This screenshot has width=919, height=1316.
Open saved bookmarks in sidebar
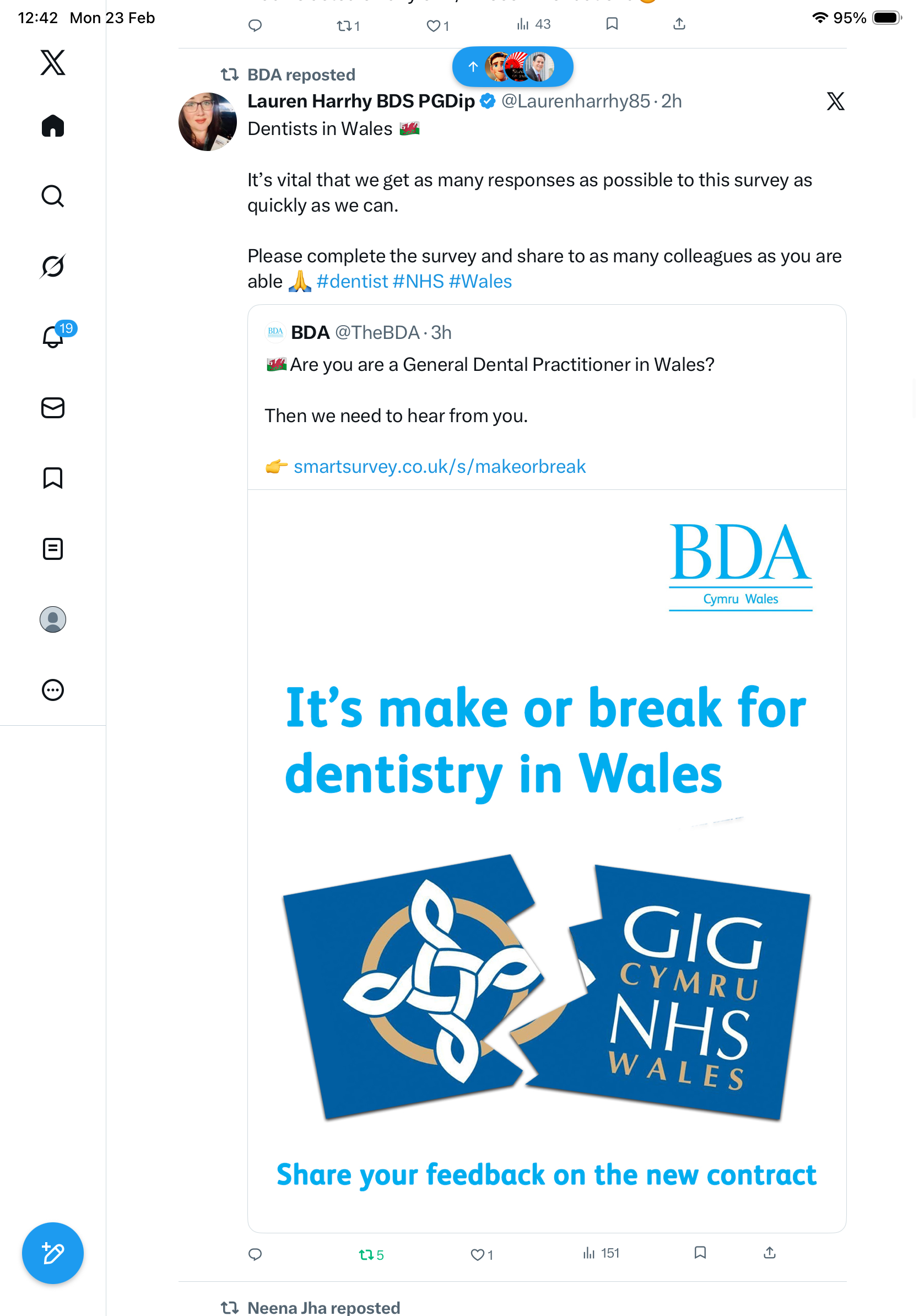[53, 478]
